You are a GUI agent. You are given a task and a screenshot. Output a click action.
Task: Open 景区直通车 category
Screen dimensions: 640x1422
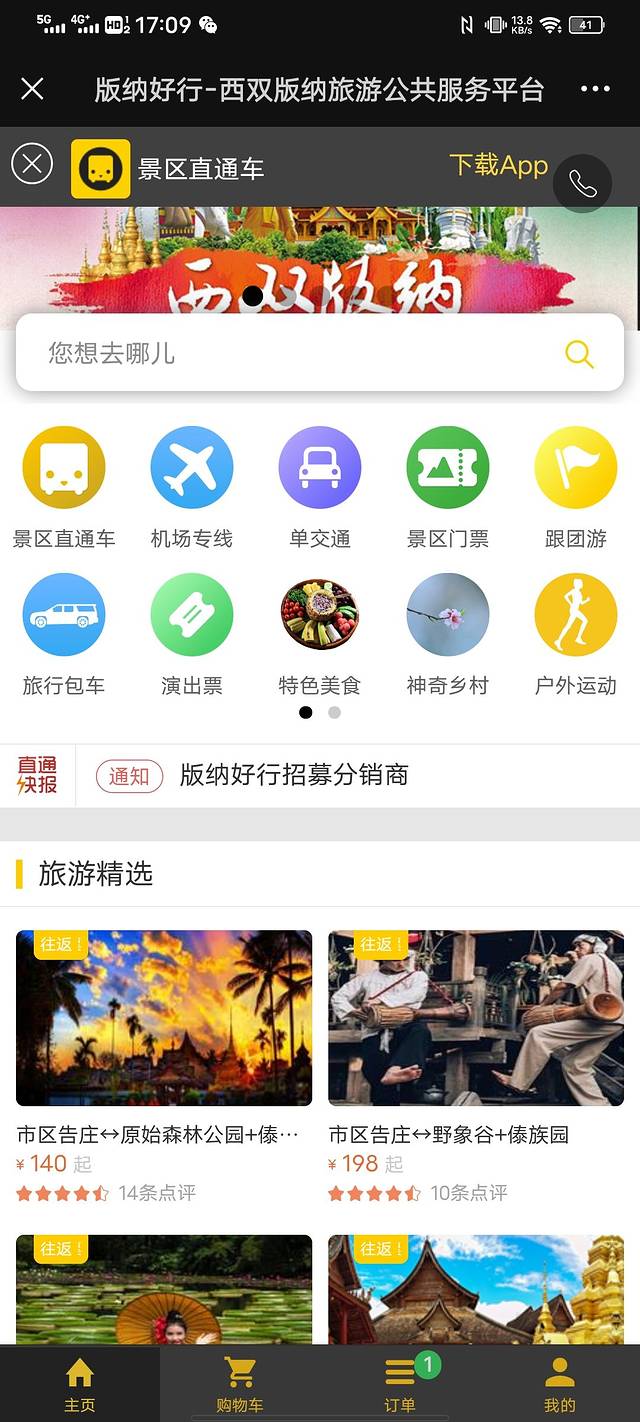click(x=64, y=487)
